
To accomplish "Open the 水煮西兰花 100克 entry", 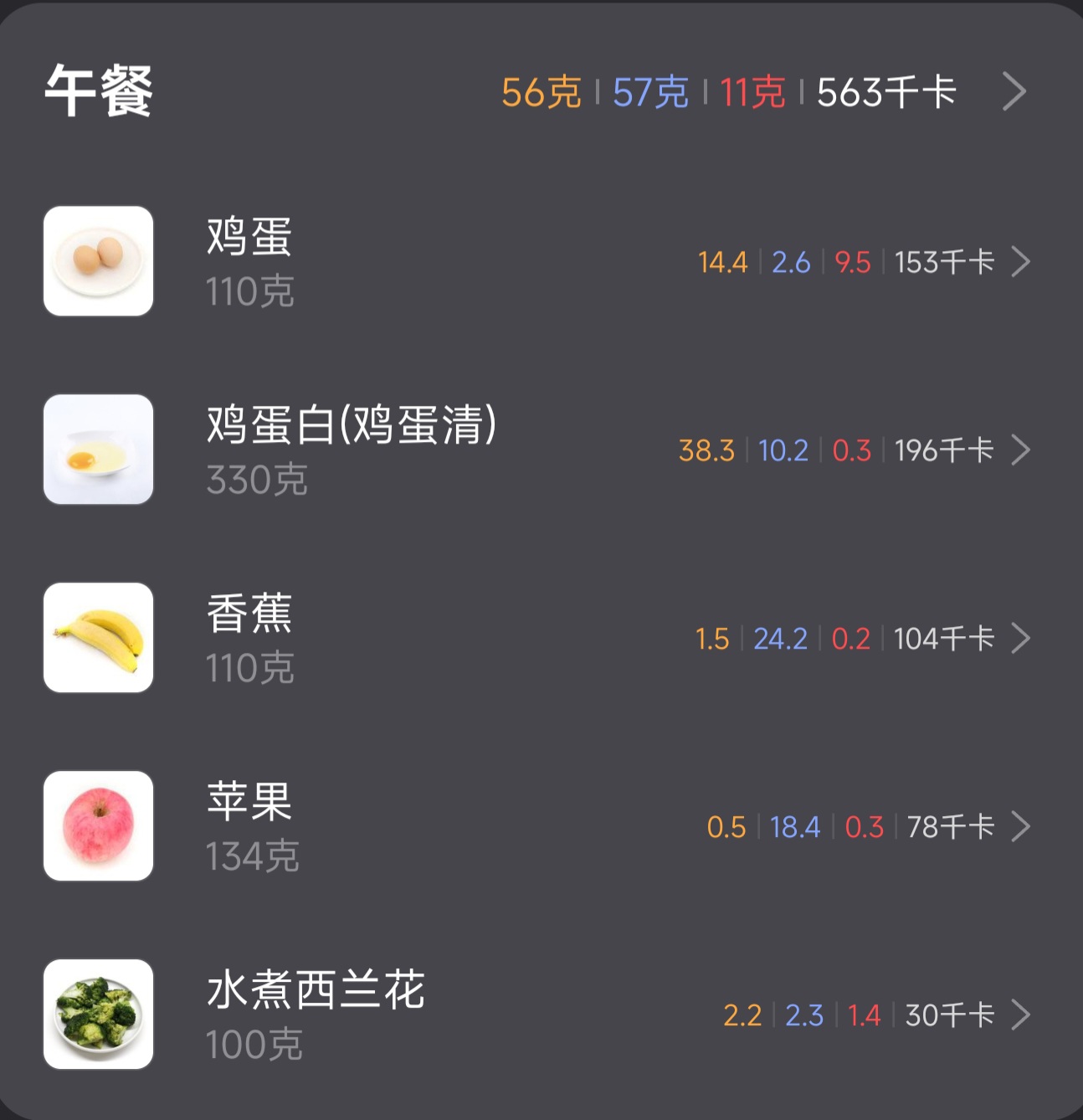I will (x=536, y=1015).
